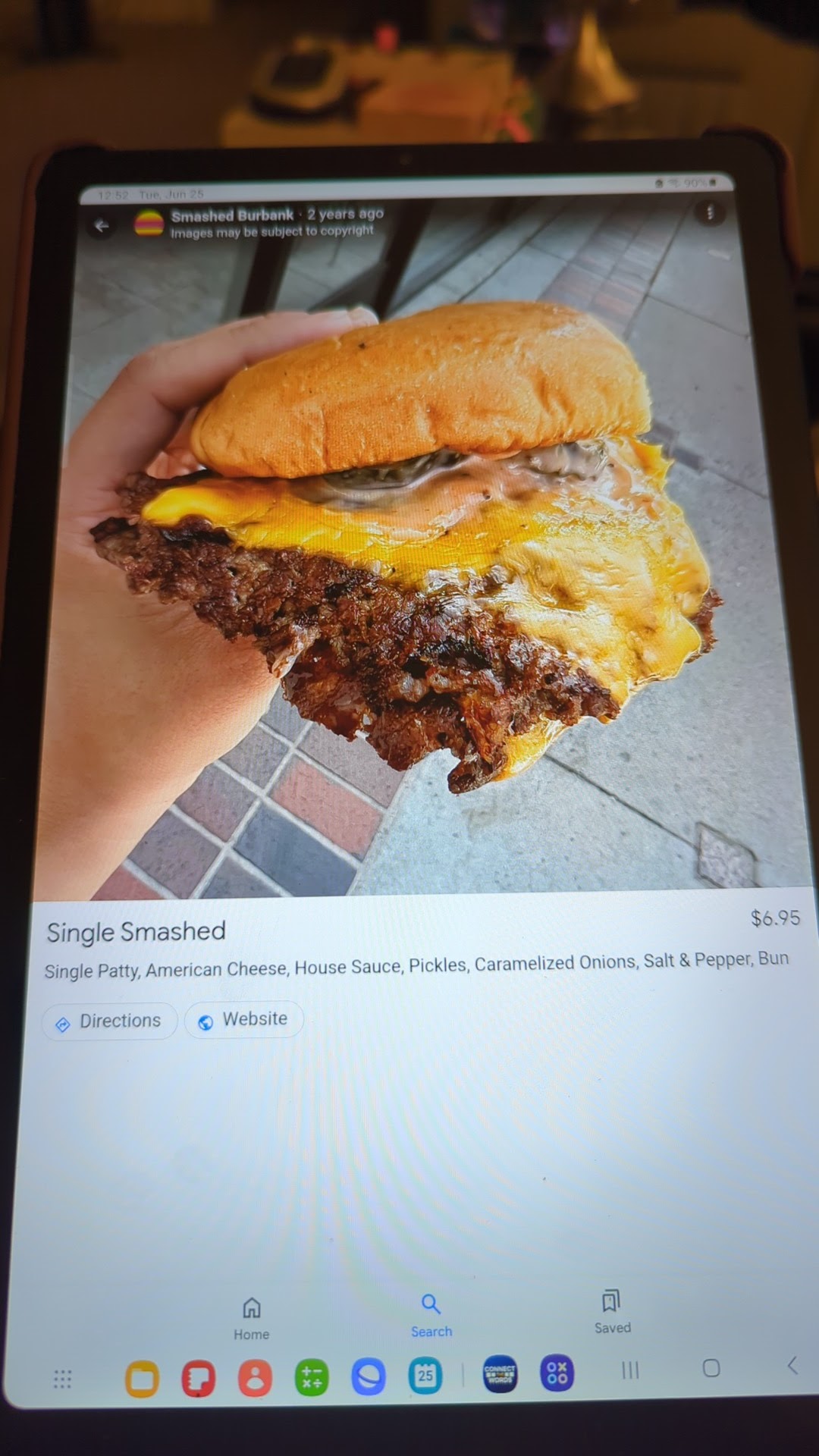Open the Smashed Burbank website
Image resolution: width=819 pixels, height=1456 pixels.
click(243, 1019)
